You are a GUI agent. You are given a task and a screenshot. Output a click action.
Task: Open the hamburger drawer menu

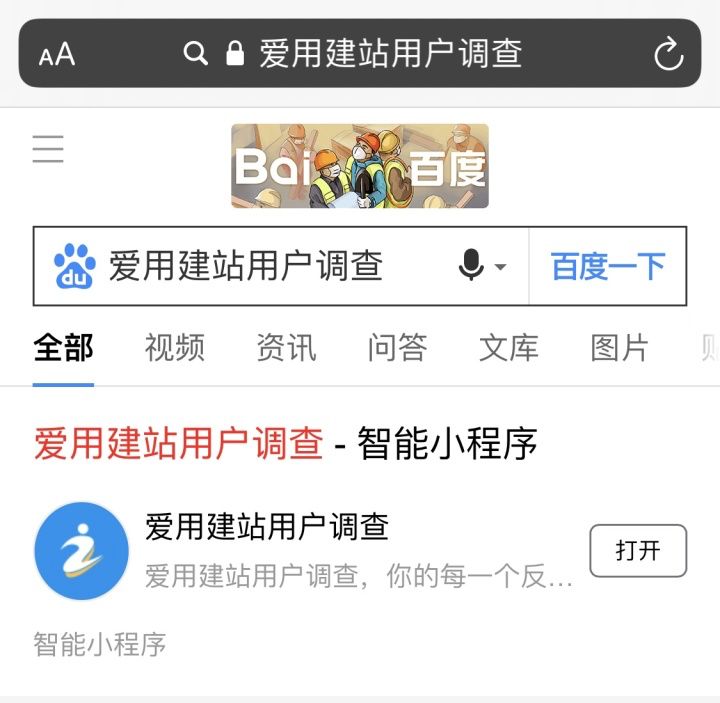48,149
